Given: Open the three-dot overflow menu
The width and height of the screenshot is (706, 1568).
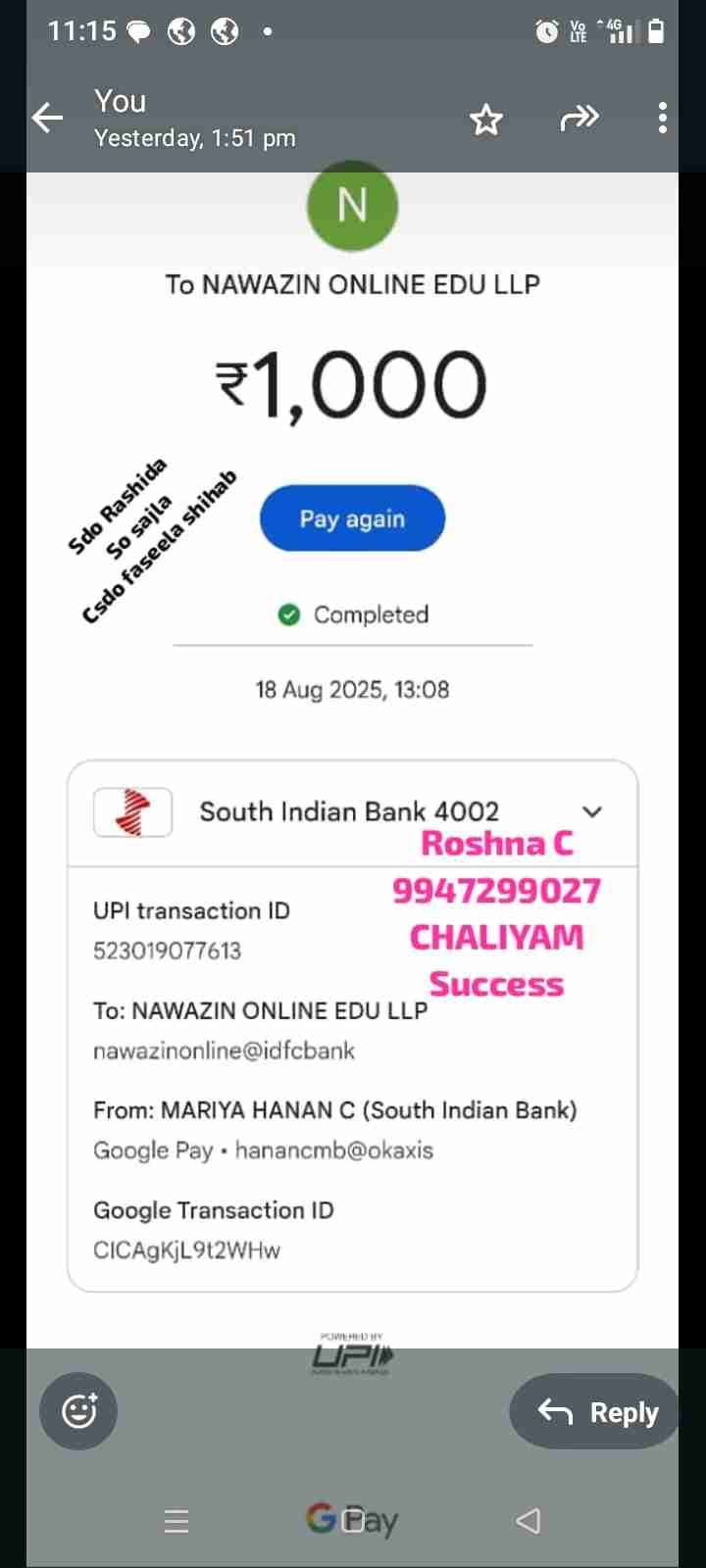Looking at the screenshot, I should coord(663,119).
